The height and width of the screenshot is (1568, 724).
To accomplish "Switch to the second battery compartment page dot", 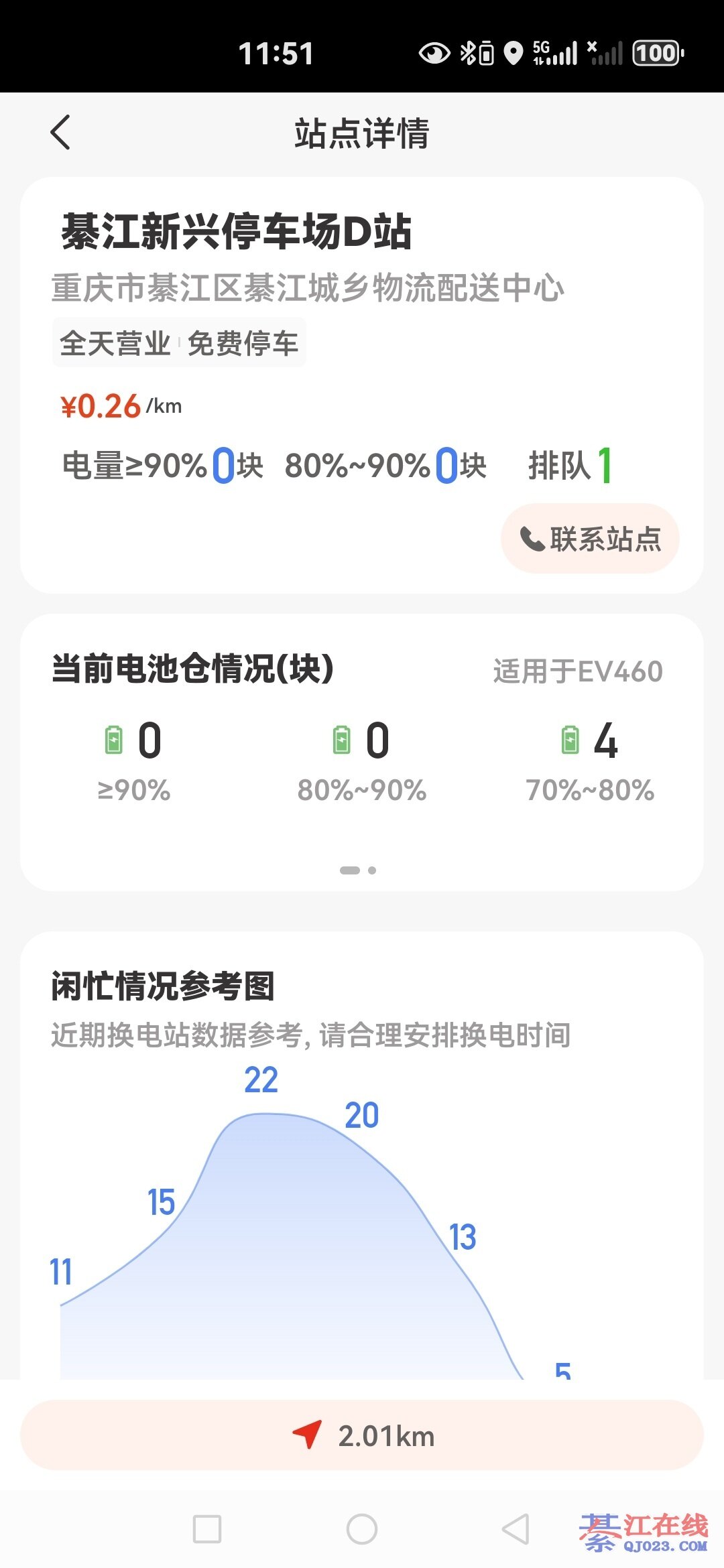I will coord(372,870).
